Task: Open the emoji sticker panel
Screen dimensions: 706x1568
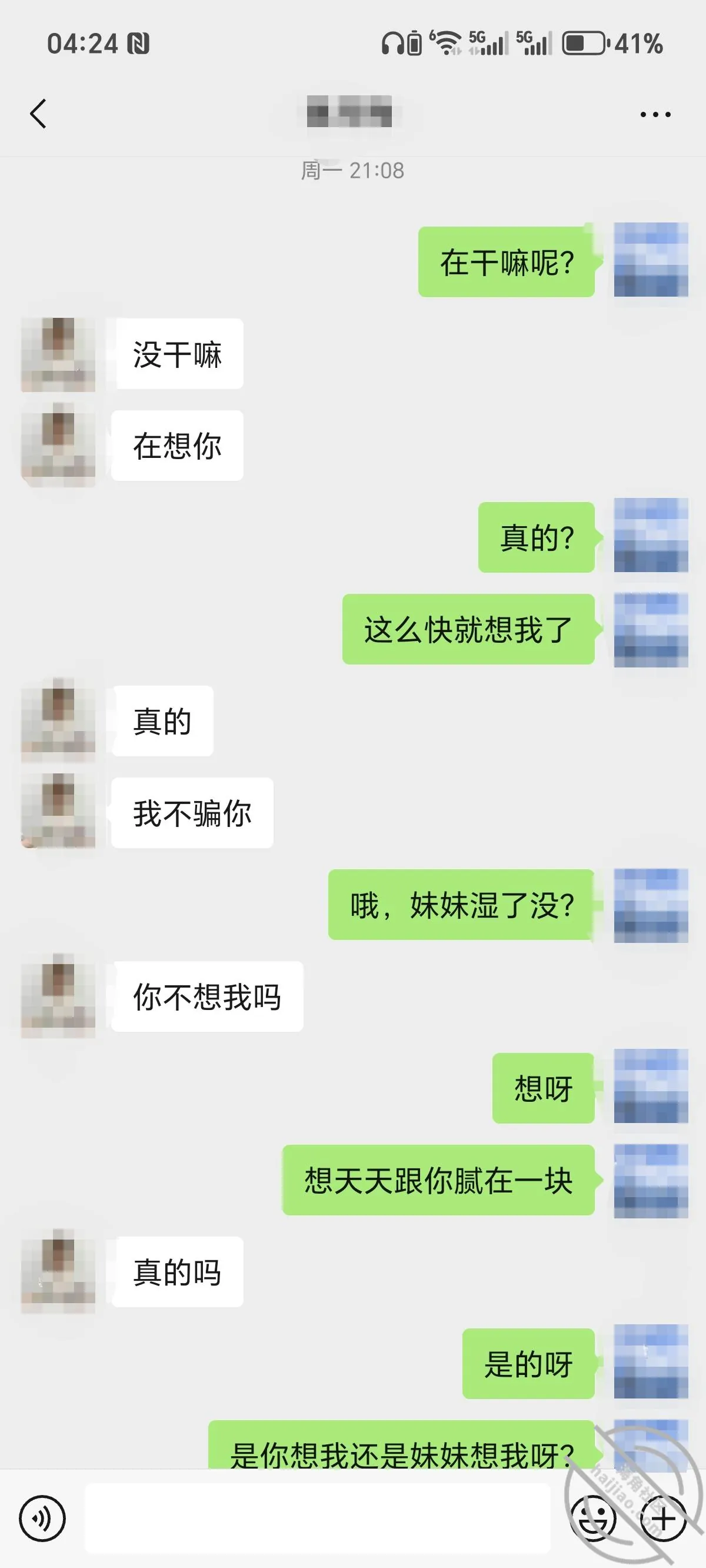Action: click(594, 1519)
